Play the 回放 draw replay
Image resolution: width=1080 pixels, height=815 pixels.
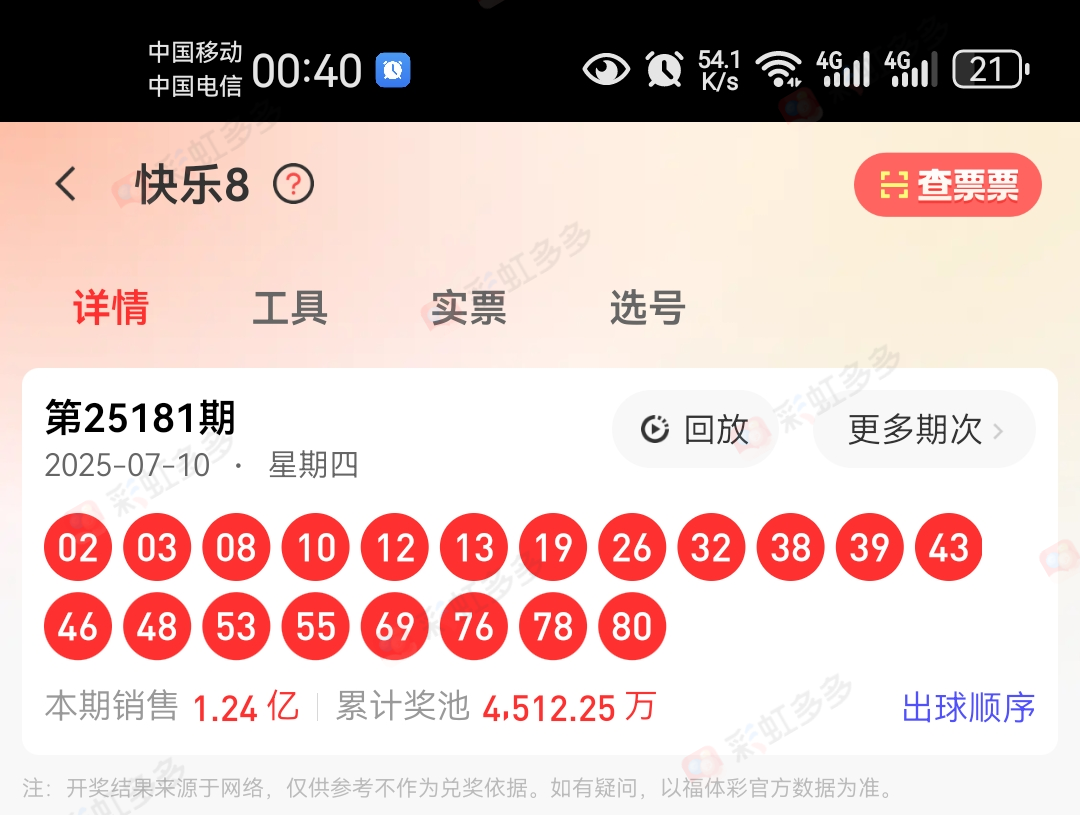point(695,430)
